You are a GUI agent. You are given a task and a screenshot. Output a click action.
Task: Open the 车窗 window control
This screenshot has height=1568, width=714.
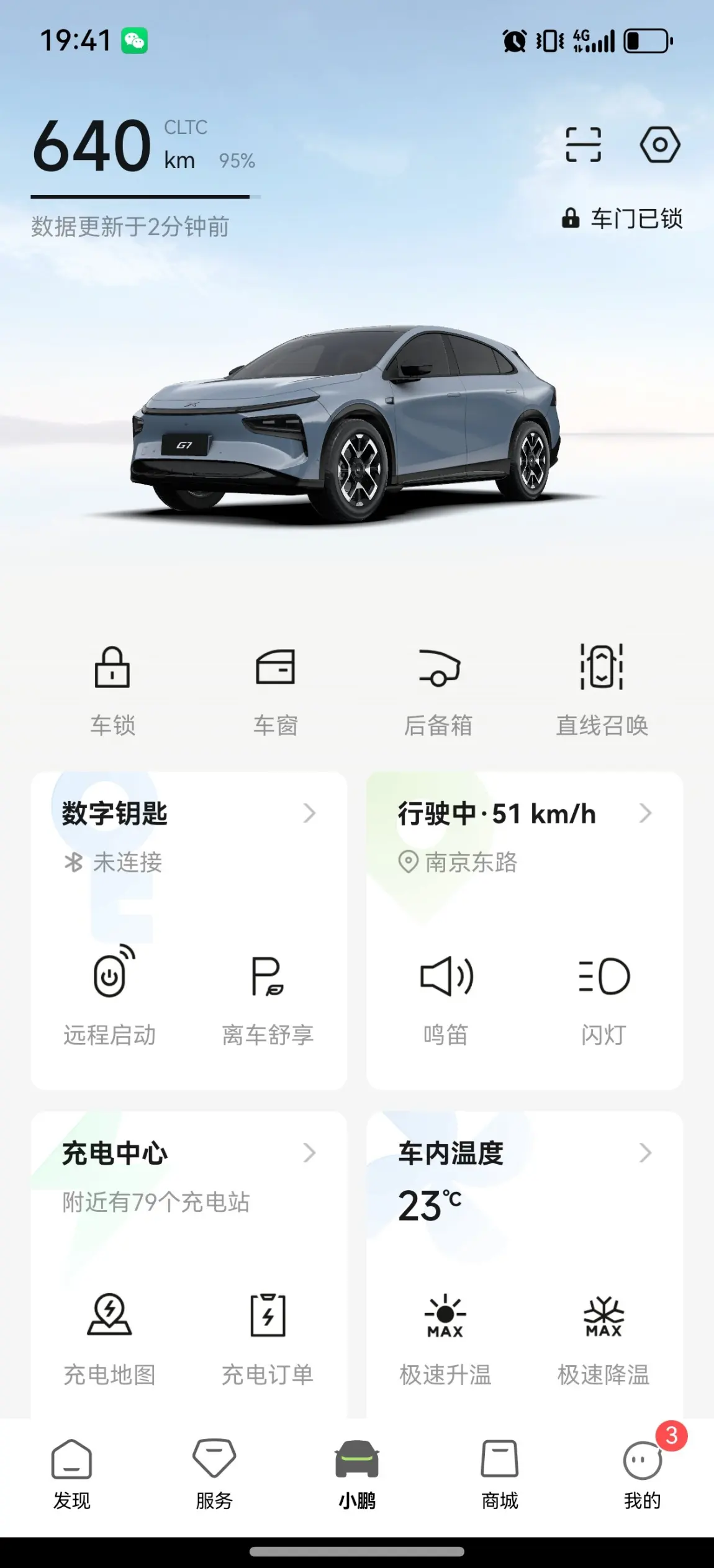(275, 689)
